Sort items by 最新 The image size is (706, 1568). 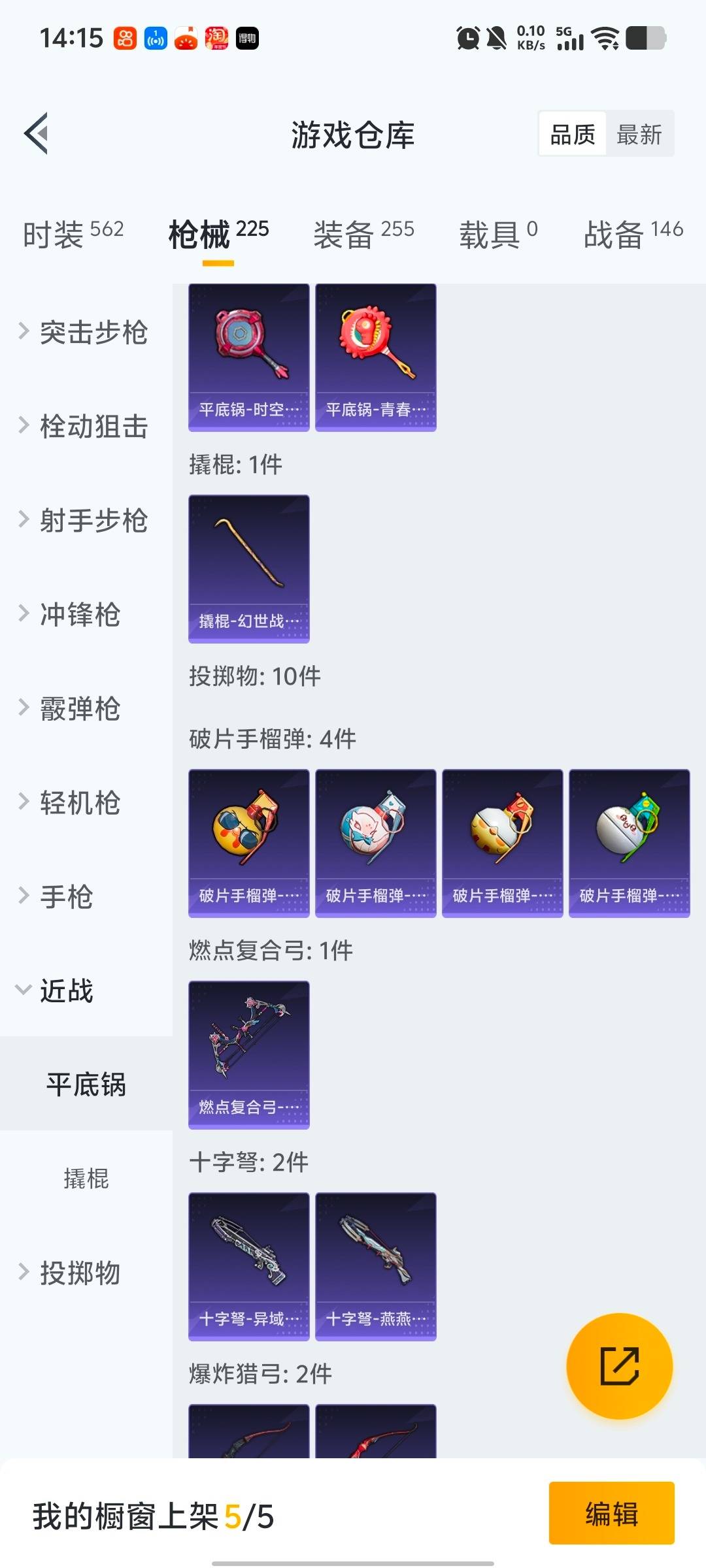tap(639, 135)
